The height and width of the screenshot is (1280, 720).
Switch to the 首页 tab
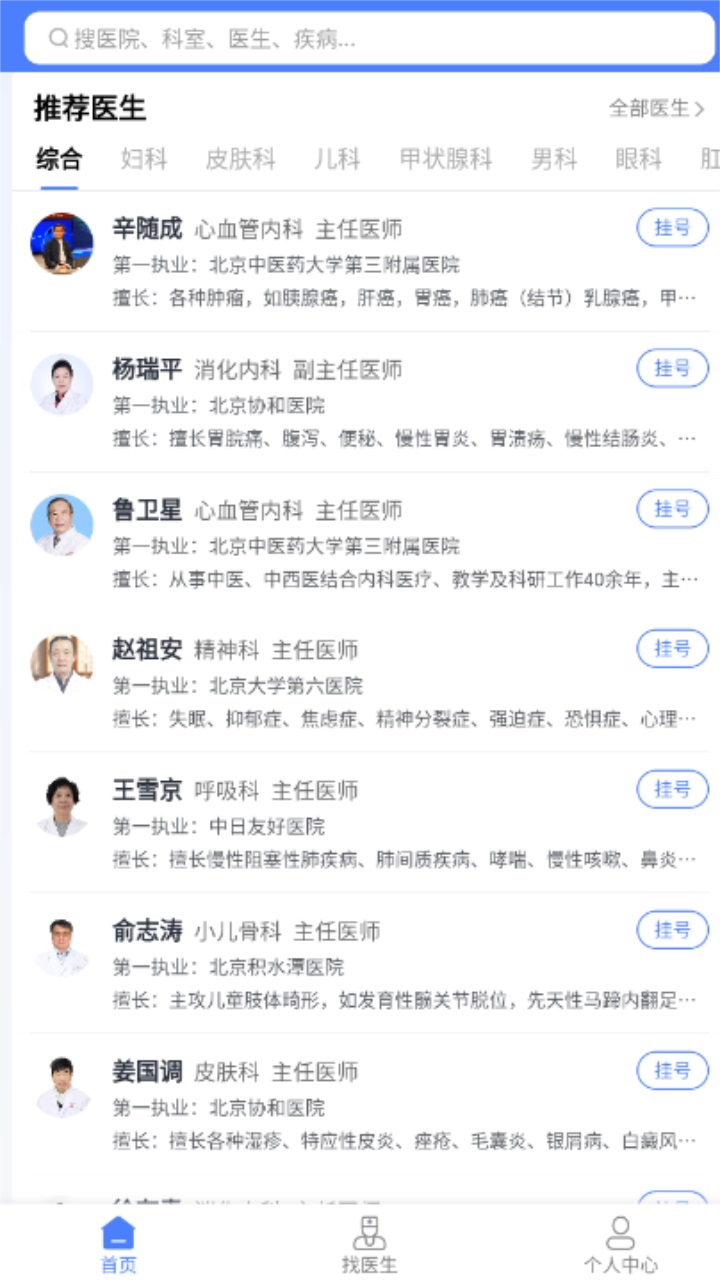(x=118, y=1244)
